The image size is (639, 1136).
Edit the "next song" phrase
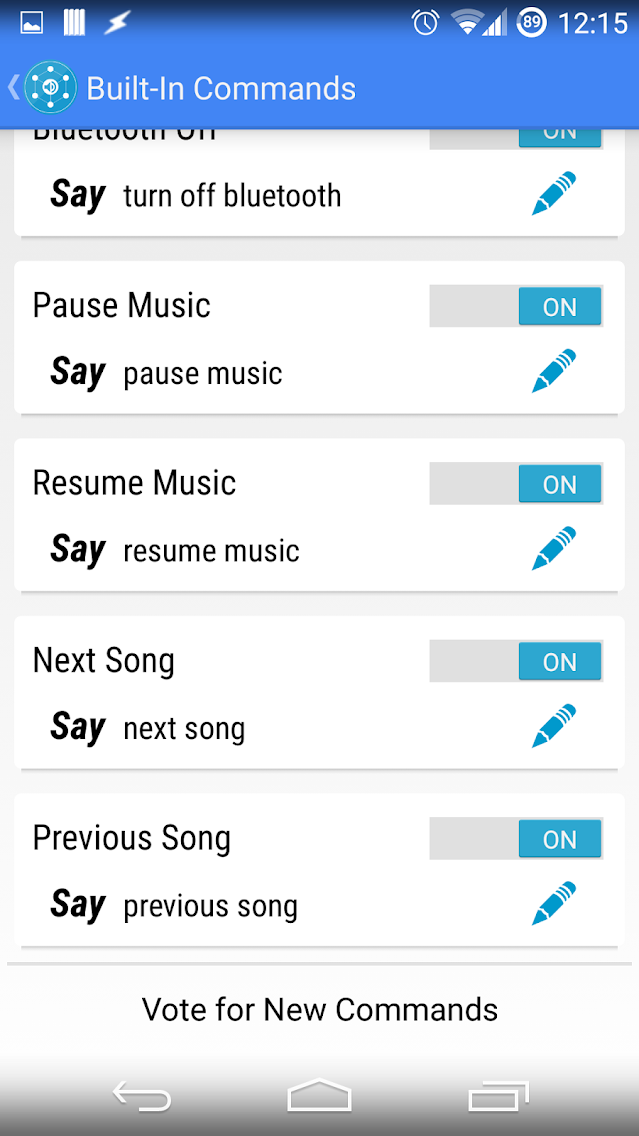click(x=553, y=726)
